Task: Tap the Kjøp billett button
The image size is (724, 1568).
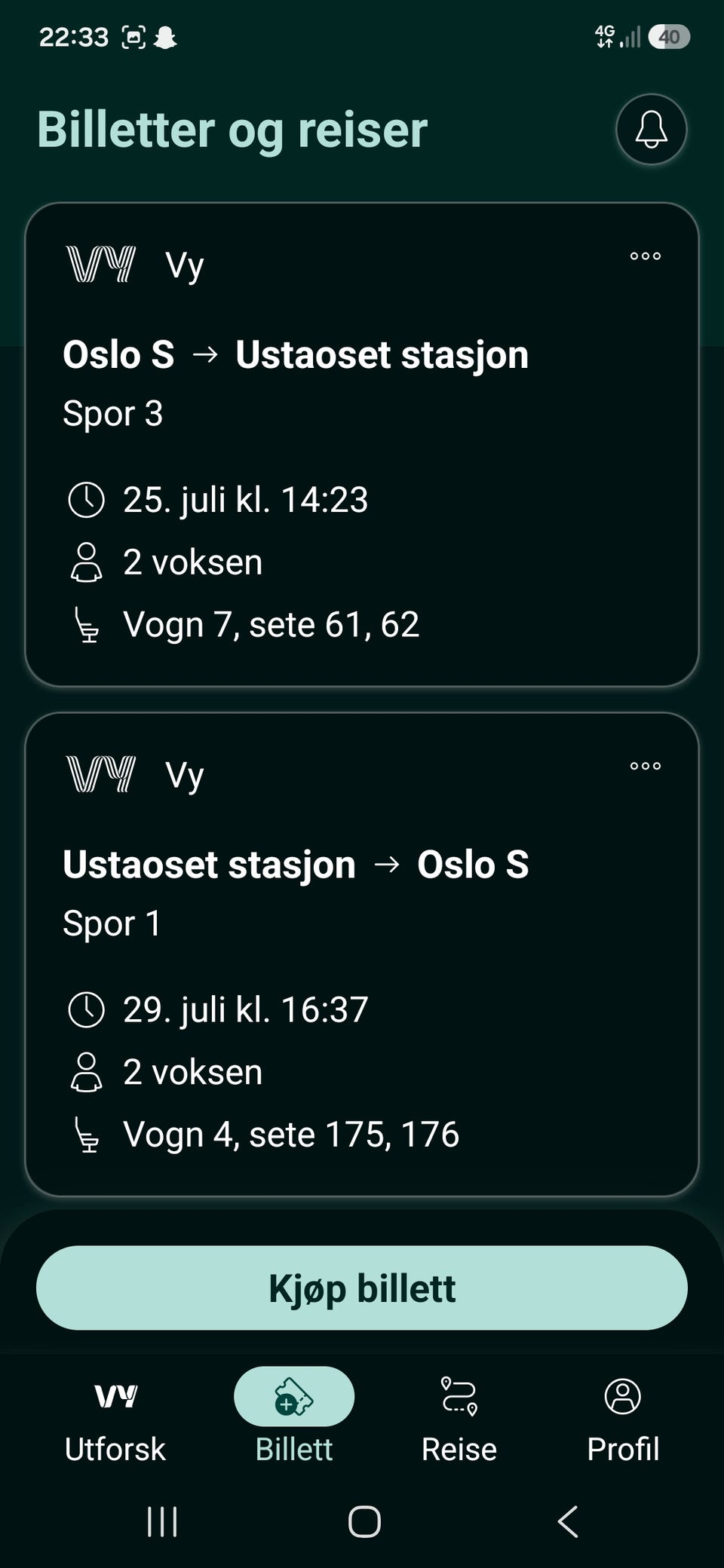Action: pos(362,1288)
